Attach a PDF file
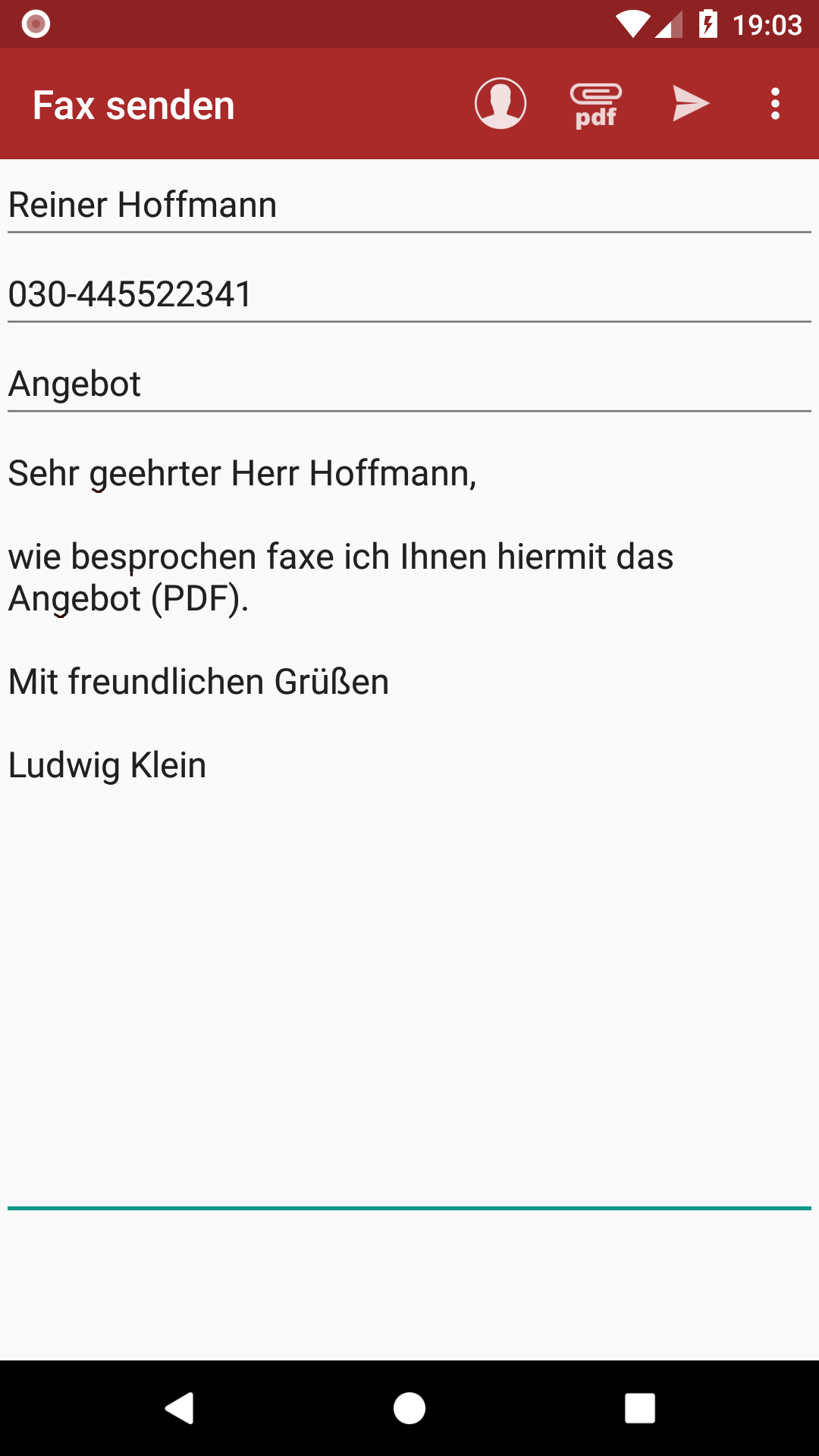 (x=596, y=104)
